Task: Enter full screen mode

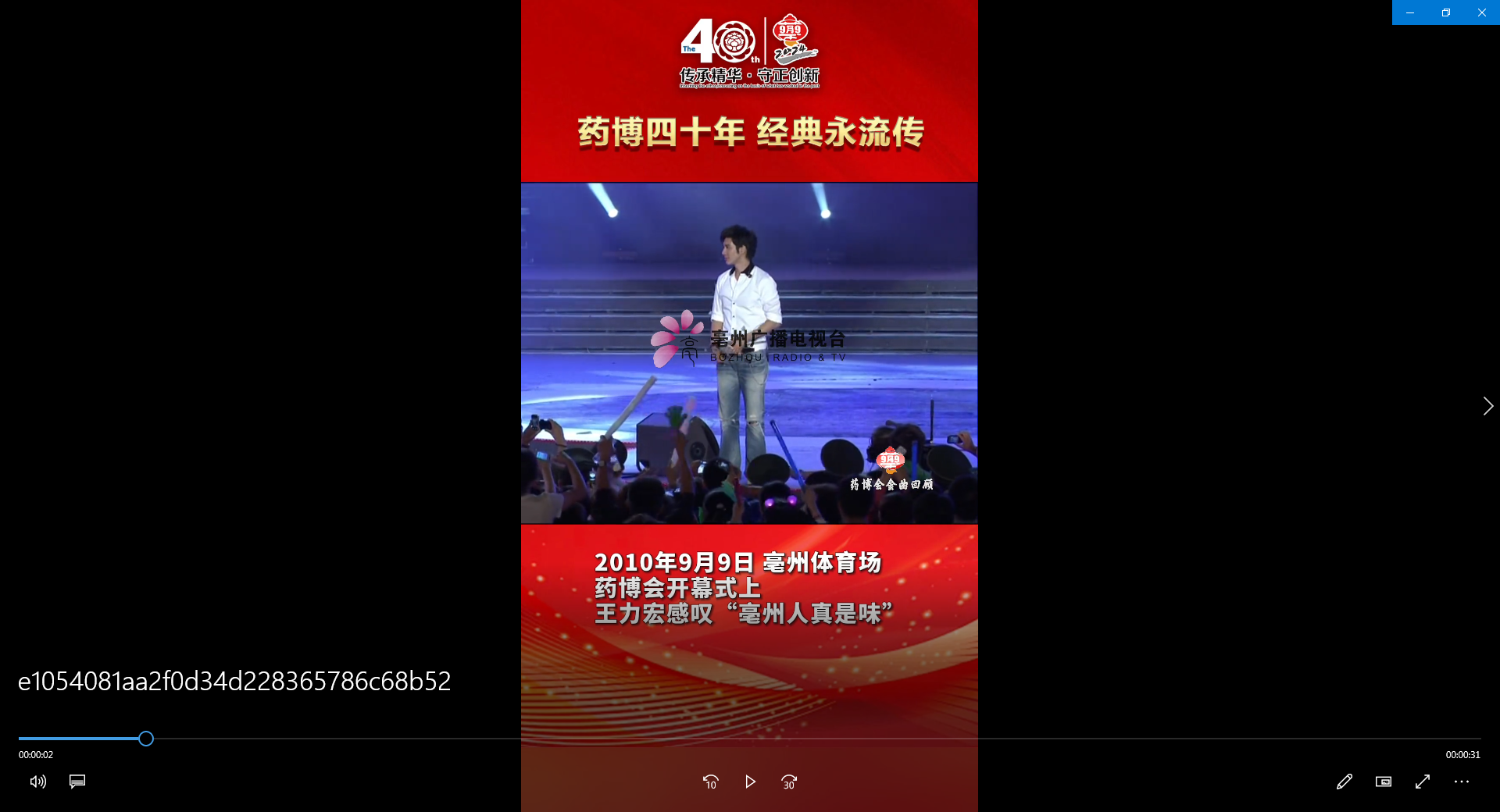Action: click(x=1423, y=782)
